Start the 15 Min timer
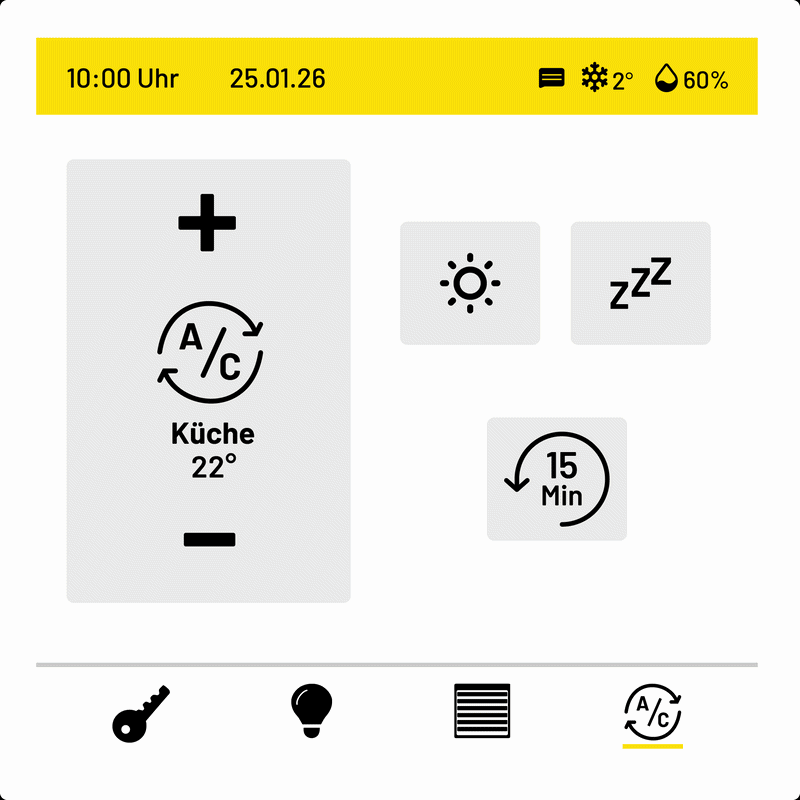The image size is (800, 800). tap(557, 479)
